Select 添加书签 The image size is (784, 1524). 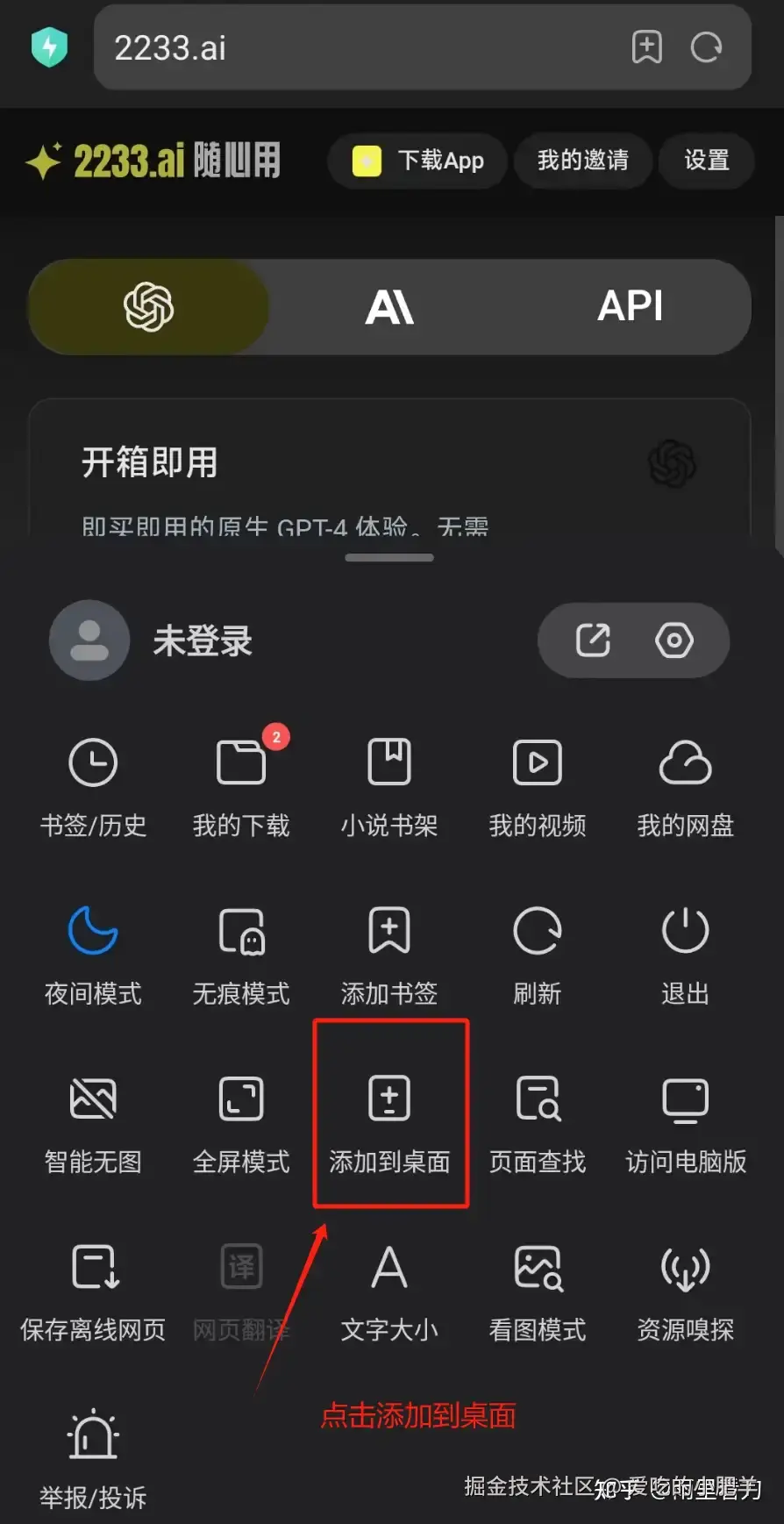click(x=389, y=954)
